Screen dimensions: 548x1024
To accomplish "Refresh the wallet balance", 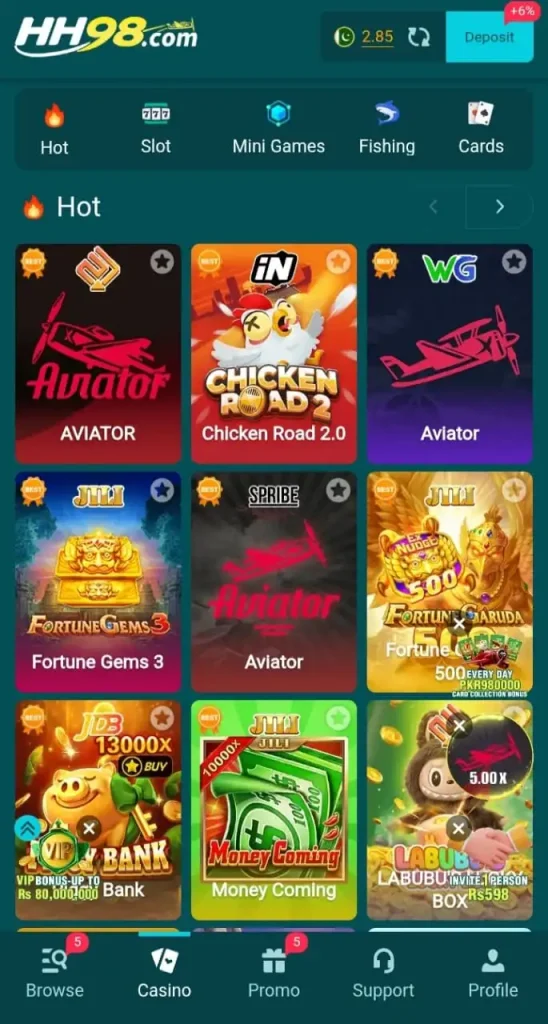I will [x=419, y=37].
